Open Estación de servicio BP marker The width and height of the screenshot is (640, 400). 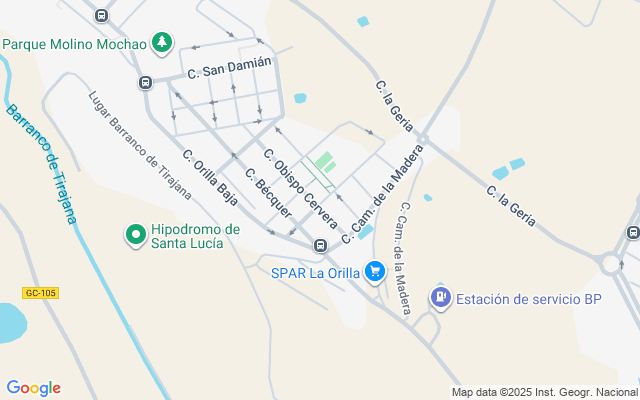click(440, 297)
